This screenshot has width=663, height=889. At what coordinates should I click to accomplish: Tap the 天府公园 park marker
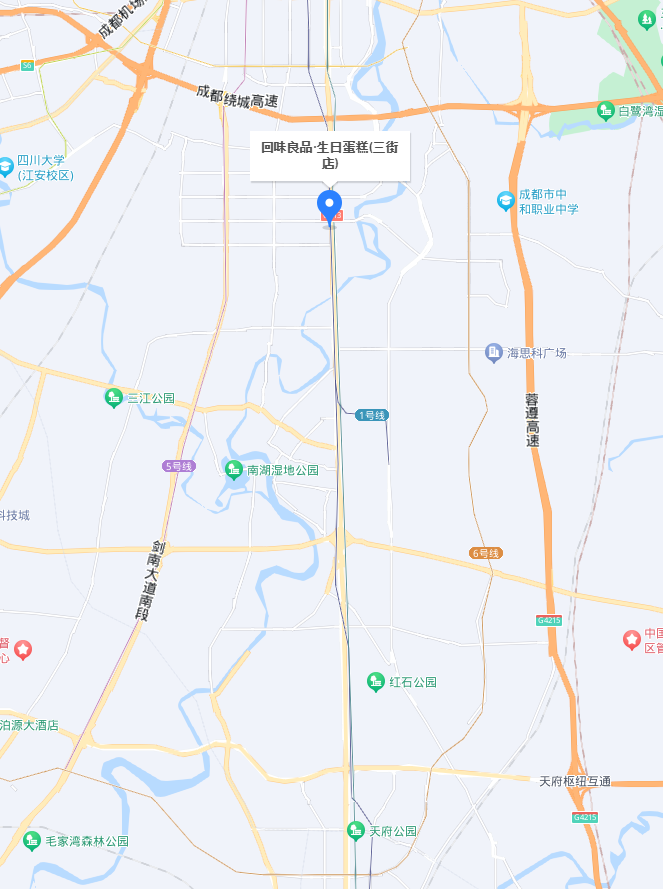click(x=355, y=831)
